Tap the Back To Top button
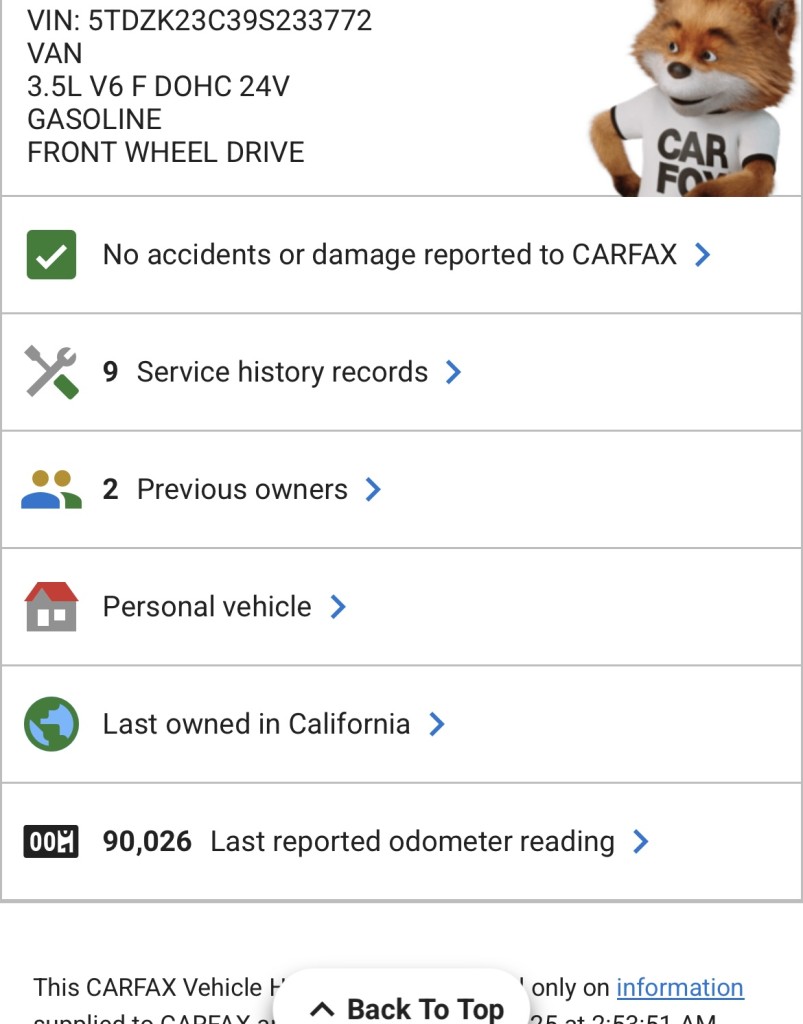Image resolution: width=803 pixels, height=1024 pixels. point(406,1006)
